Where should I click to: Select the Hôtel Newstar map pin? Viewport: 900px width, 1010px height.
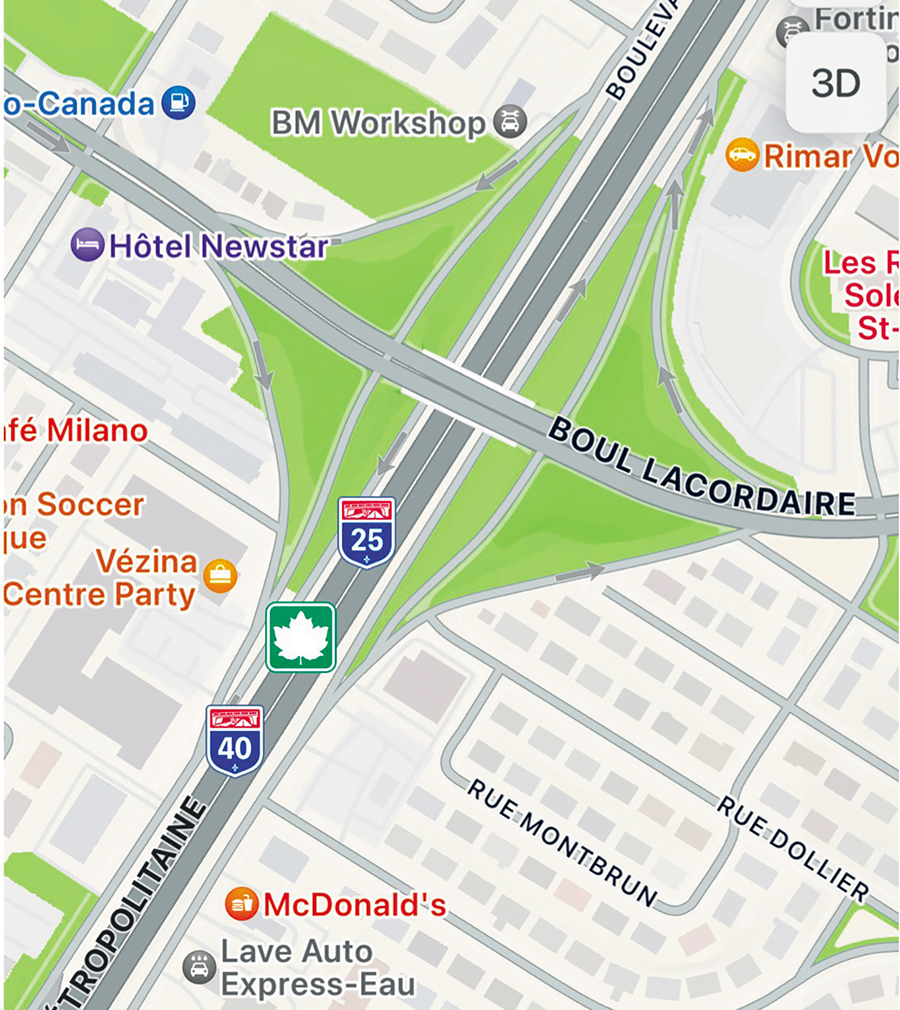[87, 245]
